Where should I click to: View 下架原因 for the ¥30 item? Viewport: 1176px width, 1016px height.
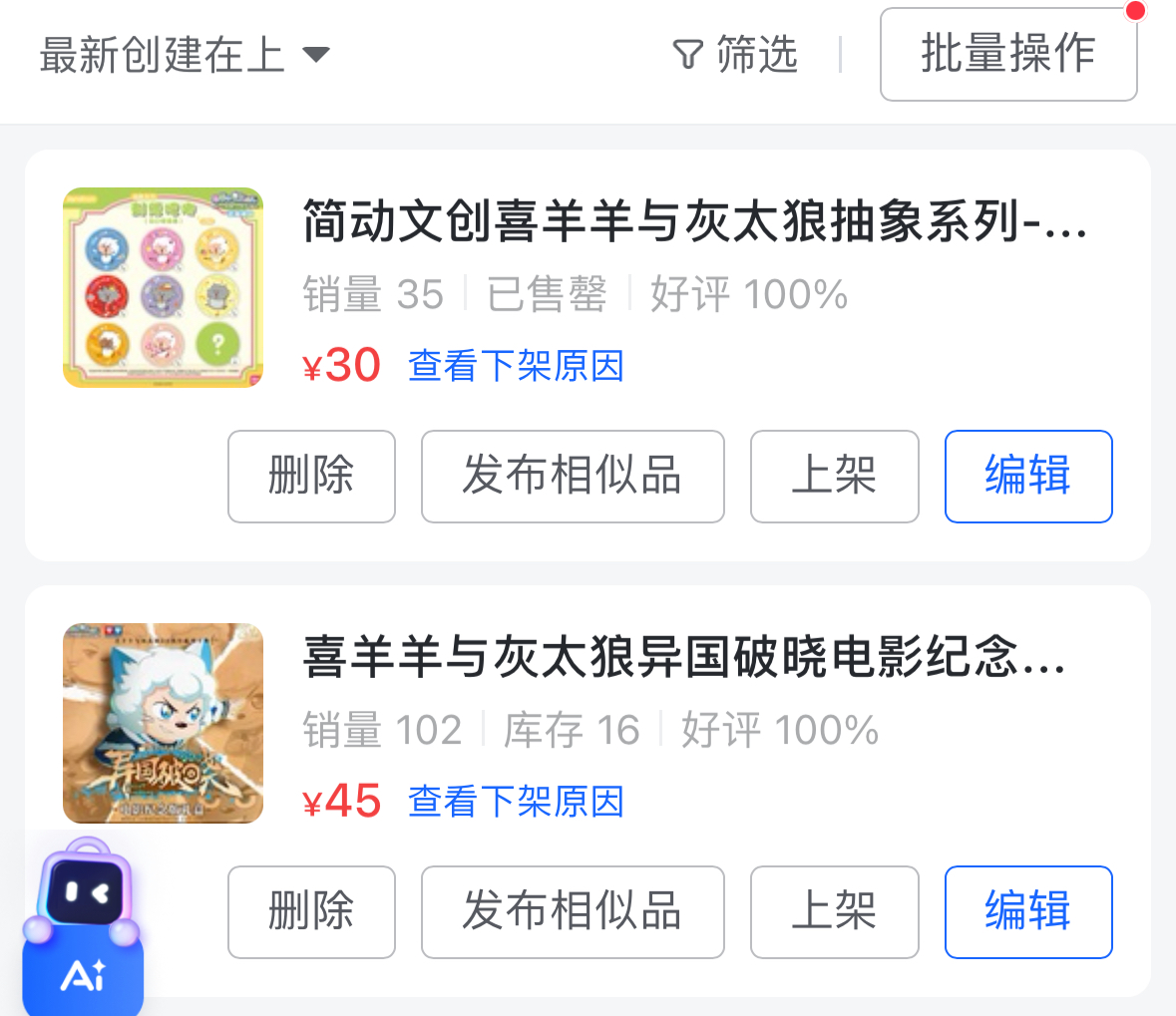(516, 366)
